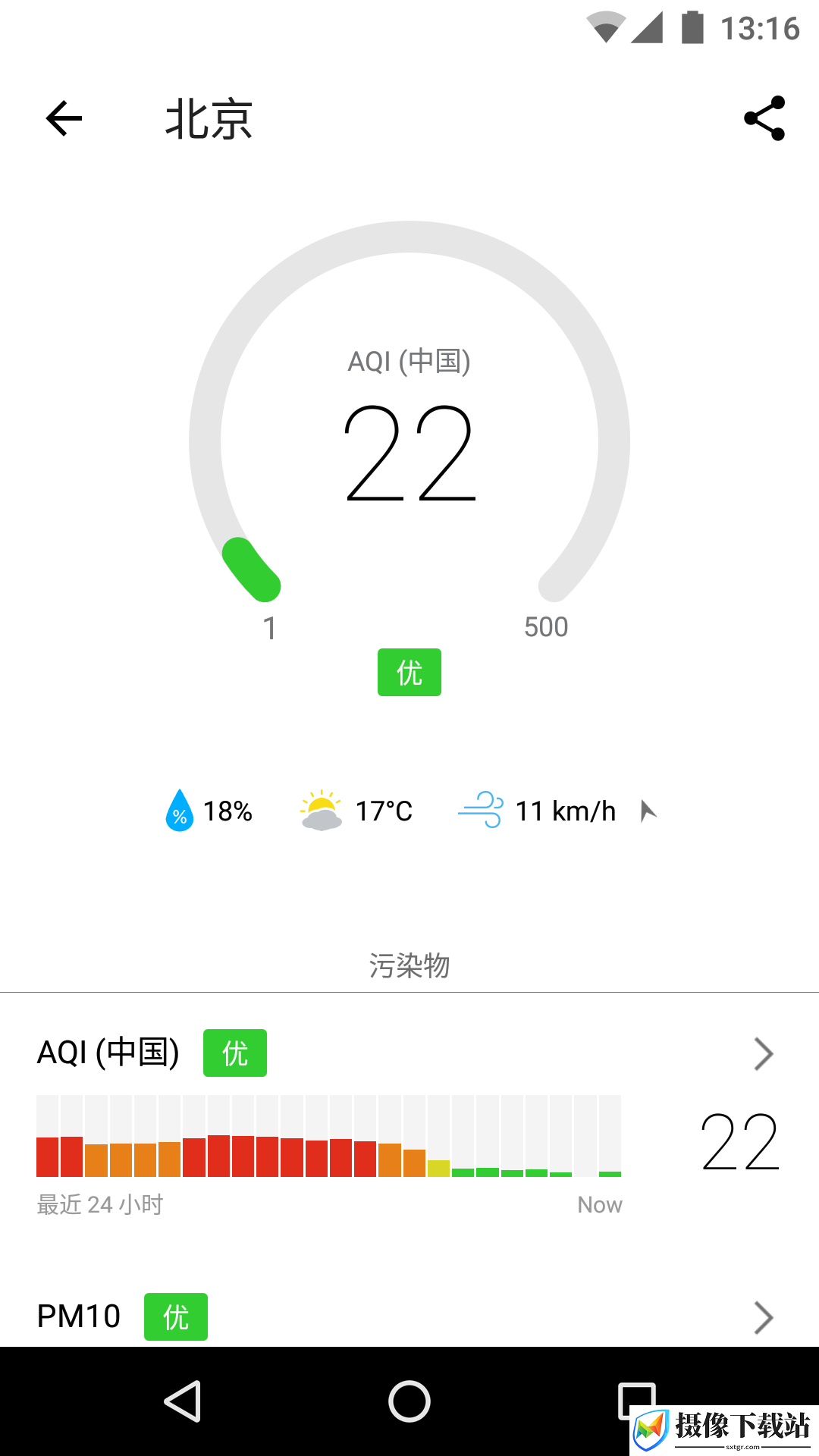Tap the system back button in navigation bar
The width and height of the screenshot is (819, 1456).
pos(183,1401)
